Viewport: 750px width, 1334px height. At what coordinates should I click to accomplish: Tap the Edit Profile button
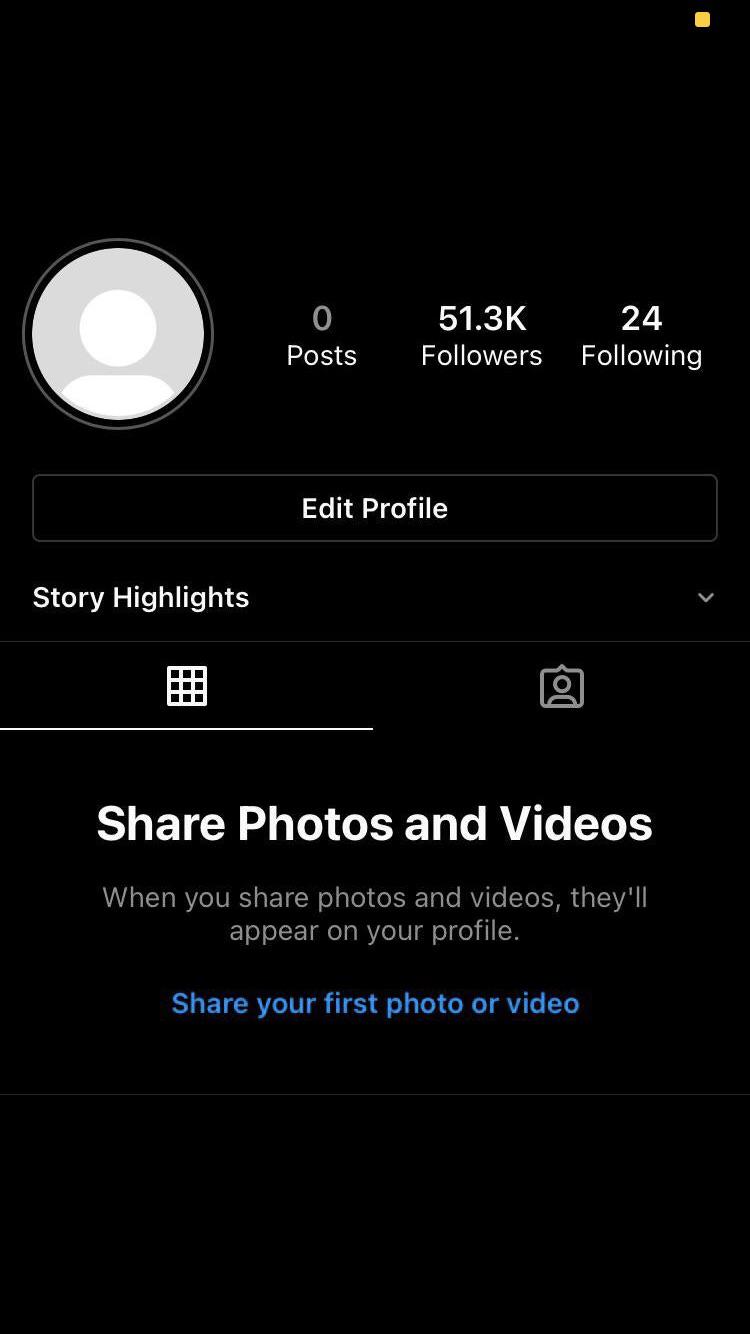[375, 508]
